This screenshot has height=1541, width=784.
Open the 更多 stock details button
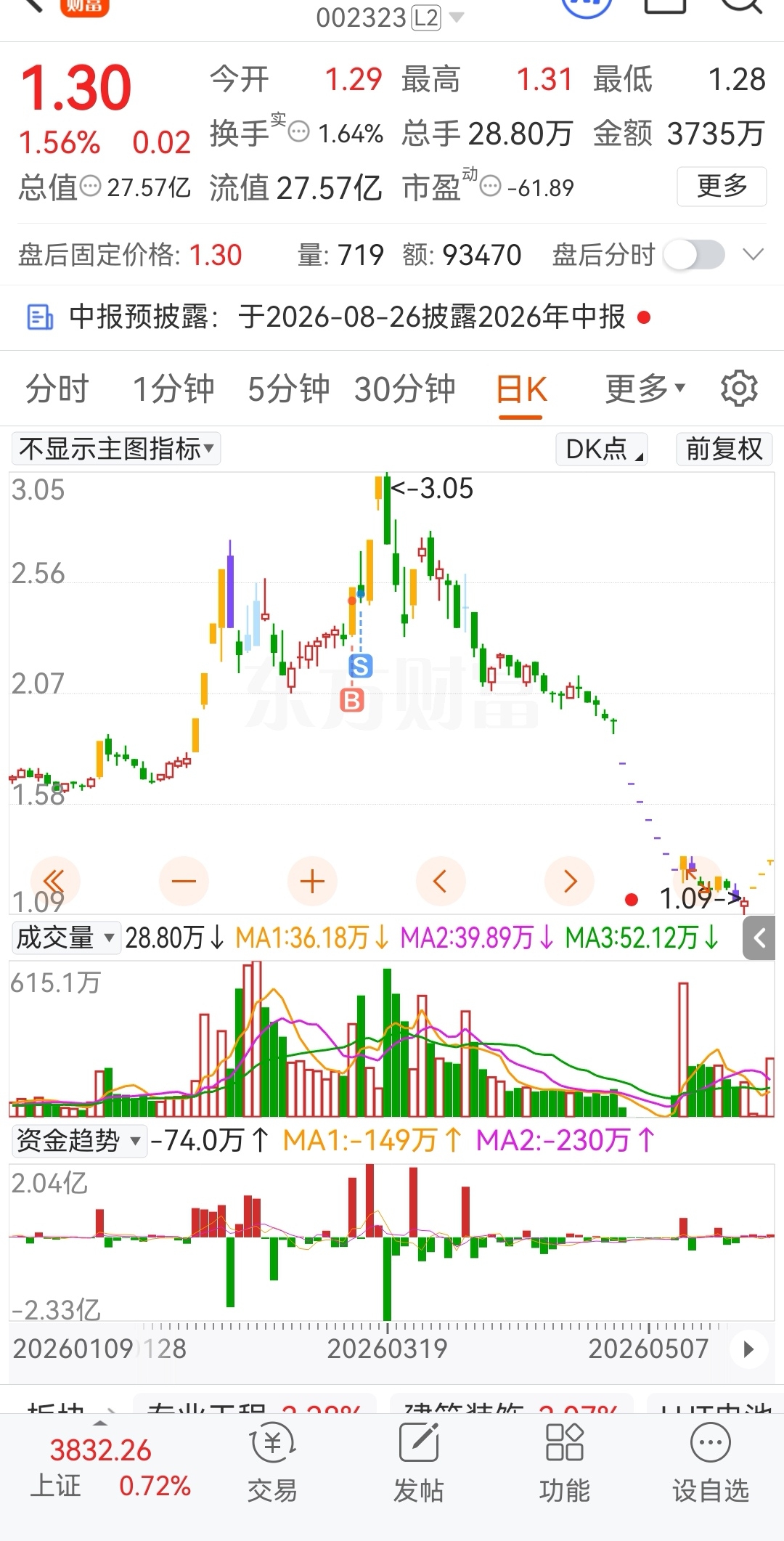click(722, 187)
